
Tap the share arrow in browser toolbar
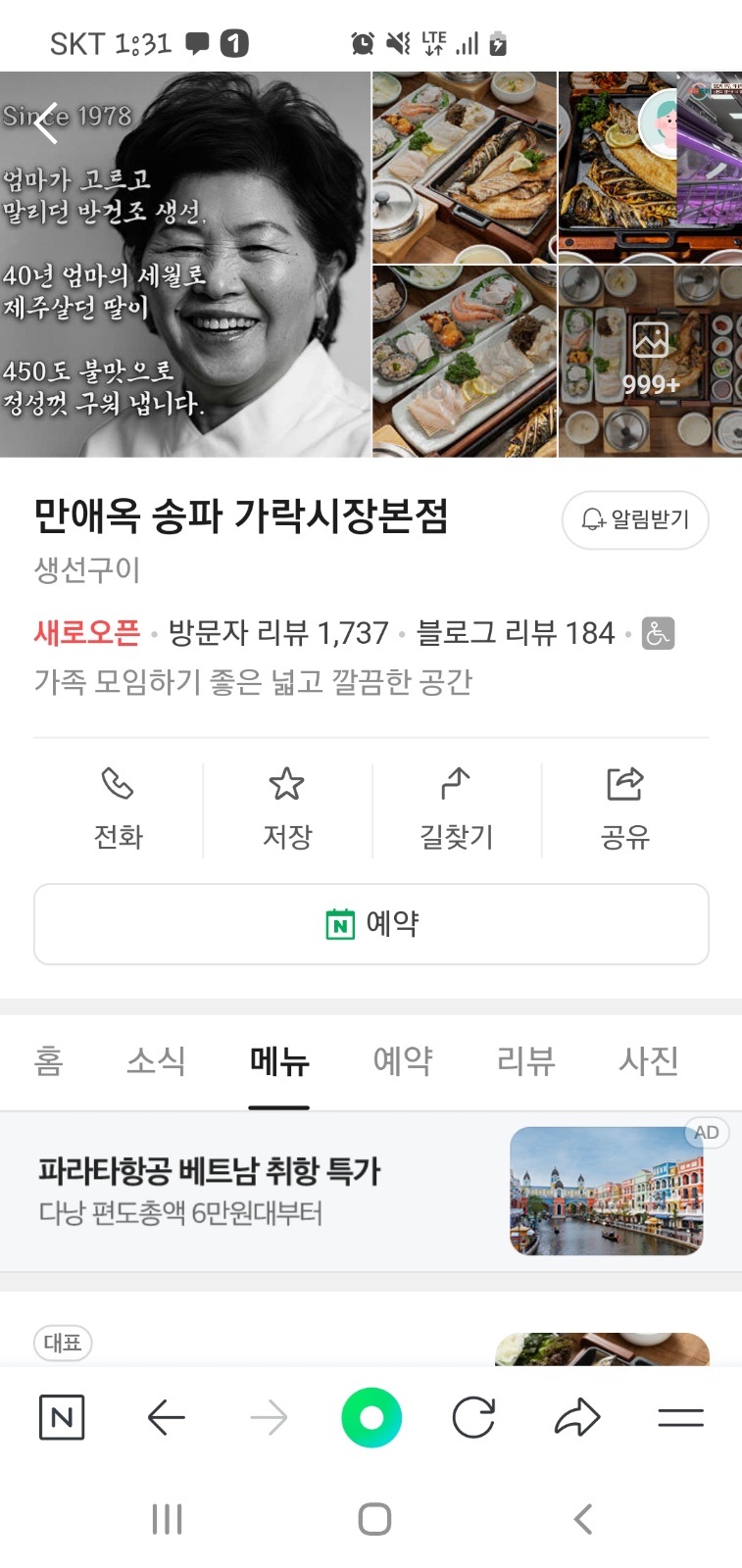pyautogui.click(x=577, y=1416)
